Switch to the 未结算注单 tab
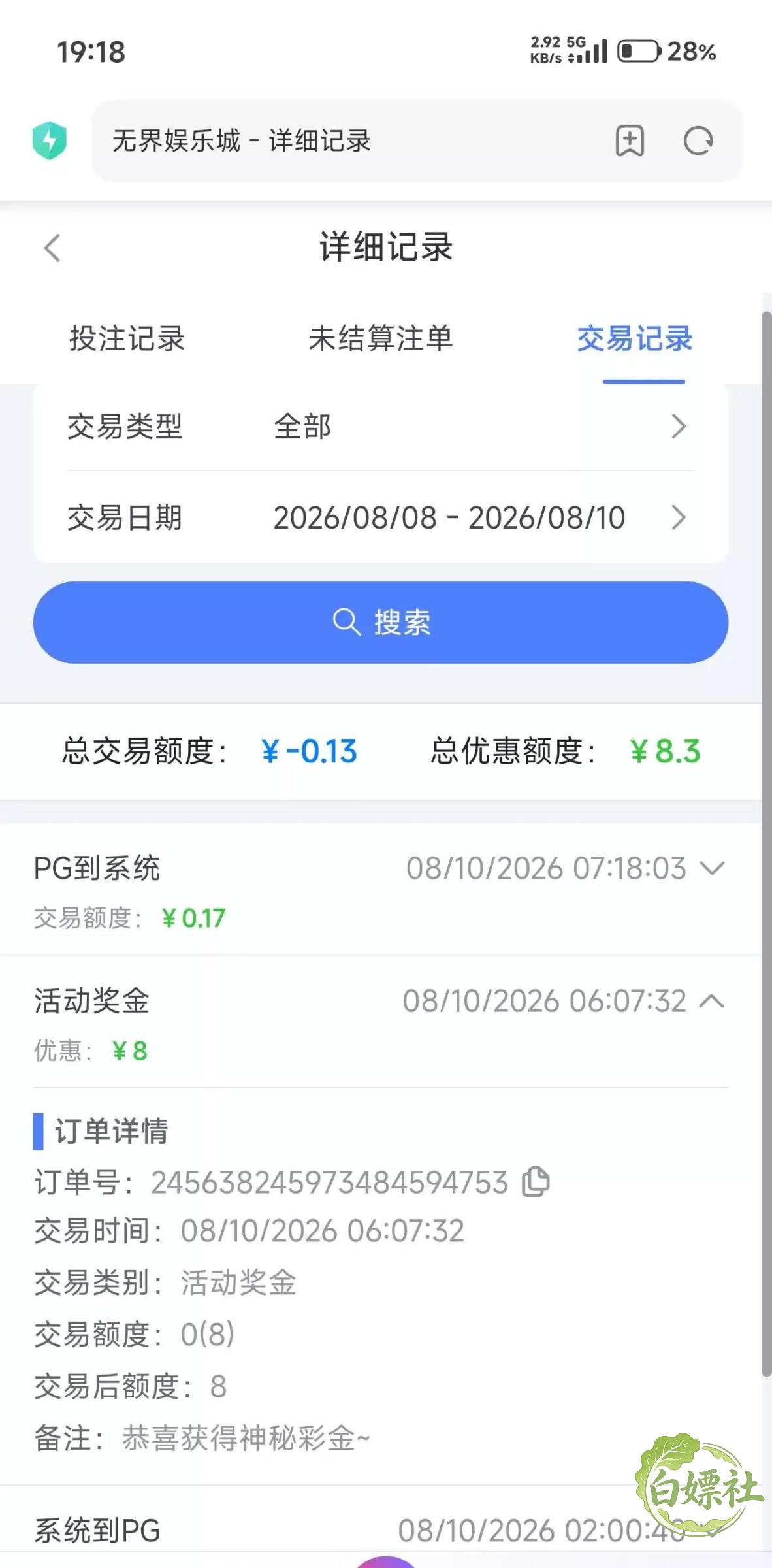The image size is (772, 1568). [381, 338]
